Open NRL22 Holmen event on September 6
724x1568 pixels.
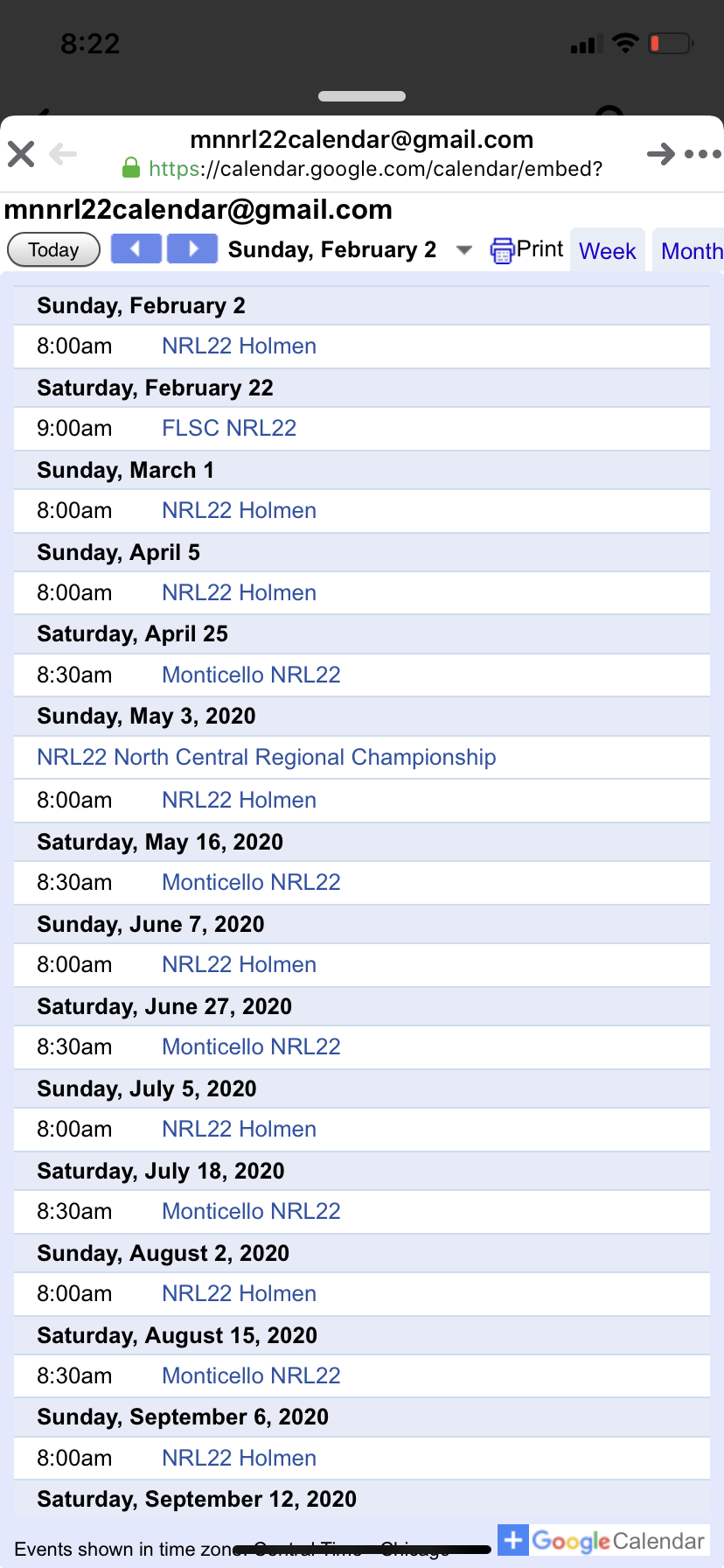(239, 1458)
